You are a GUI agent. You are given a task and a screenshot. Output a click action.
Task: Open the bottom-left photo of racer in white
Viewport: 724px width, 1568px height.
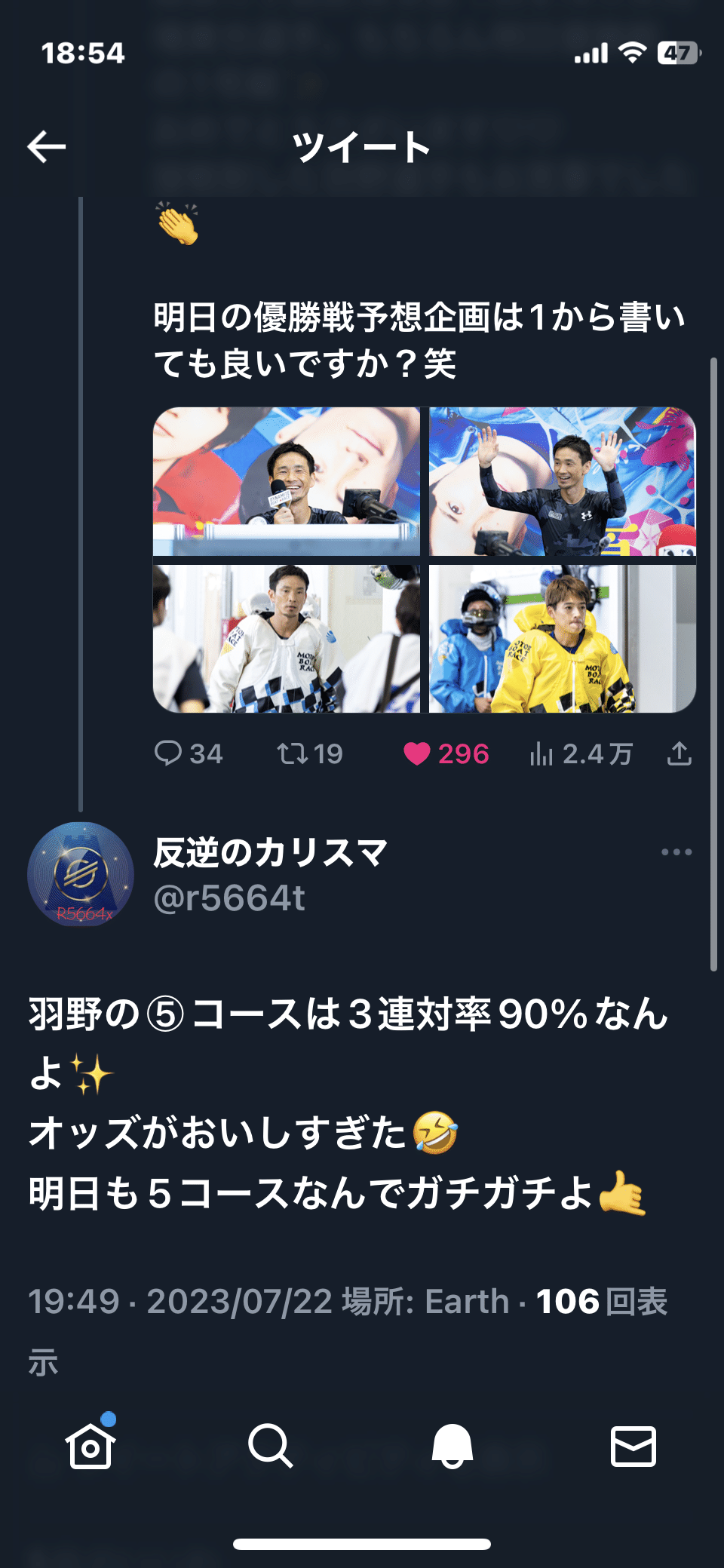pos(287,638)
